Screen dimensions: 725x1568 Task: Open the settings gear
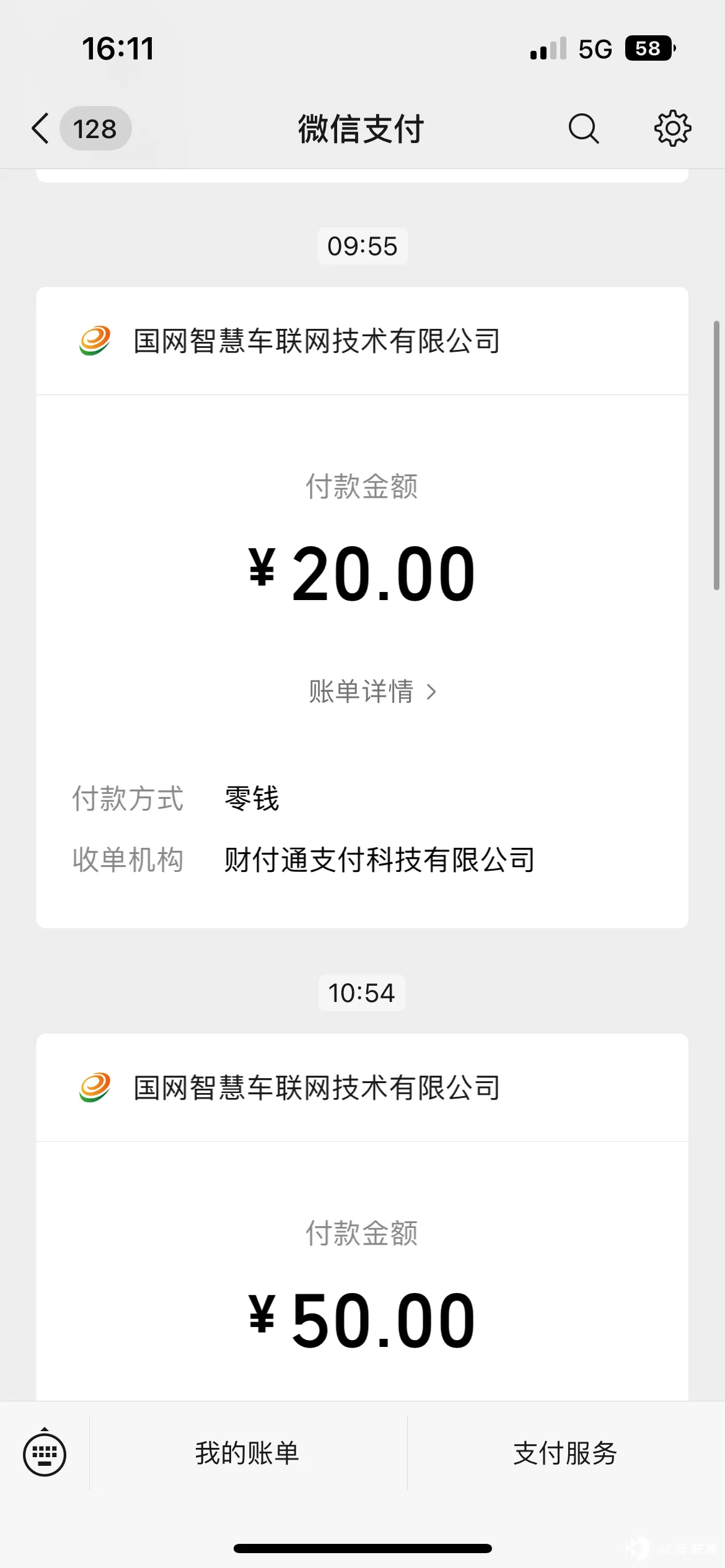672,129
